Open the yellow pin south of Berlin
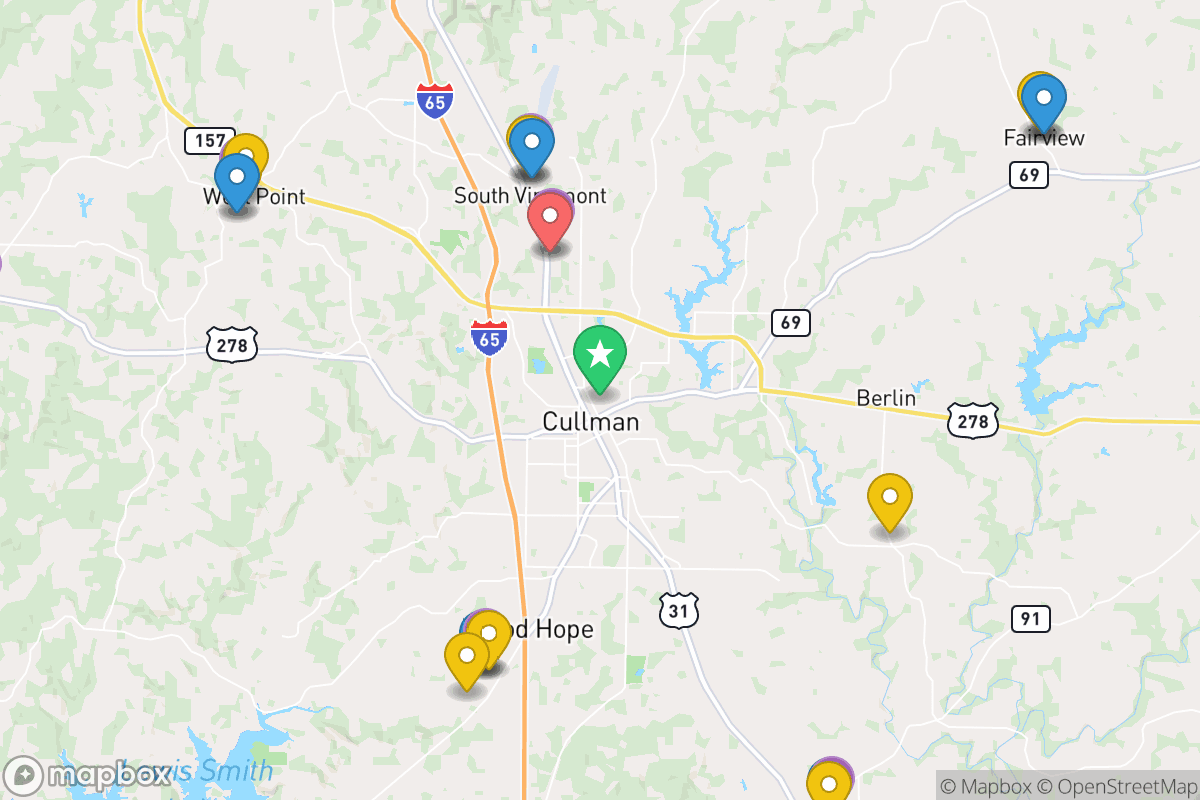This screenshot has height=800, width=1200. [x=889, y=498]
